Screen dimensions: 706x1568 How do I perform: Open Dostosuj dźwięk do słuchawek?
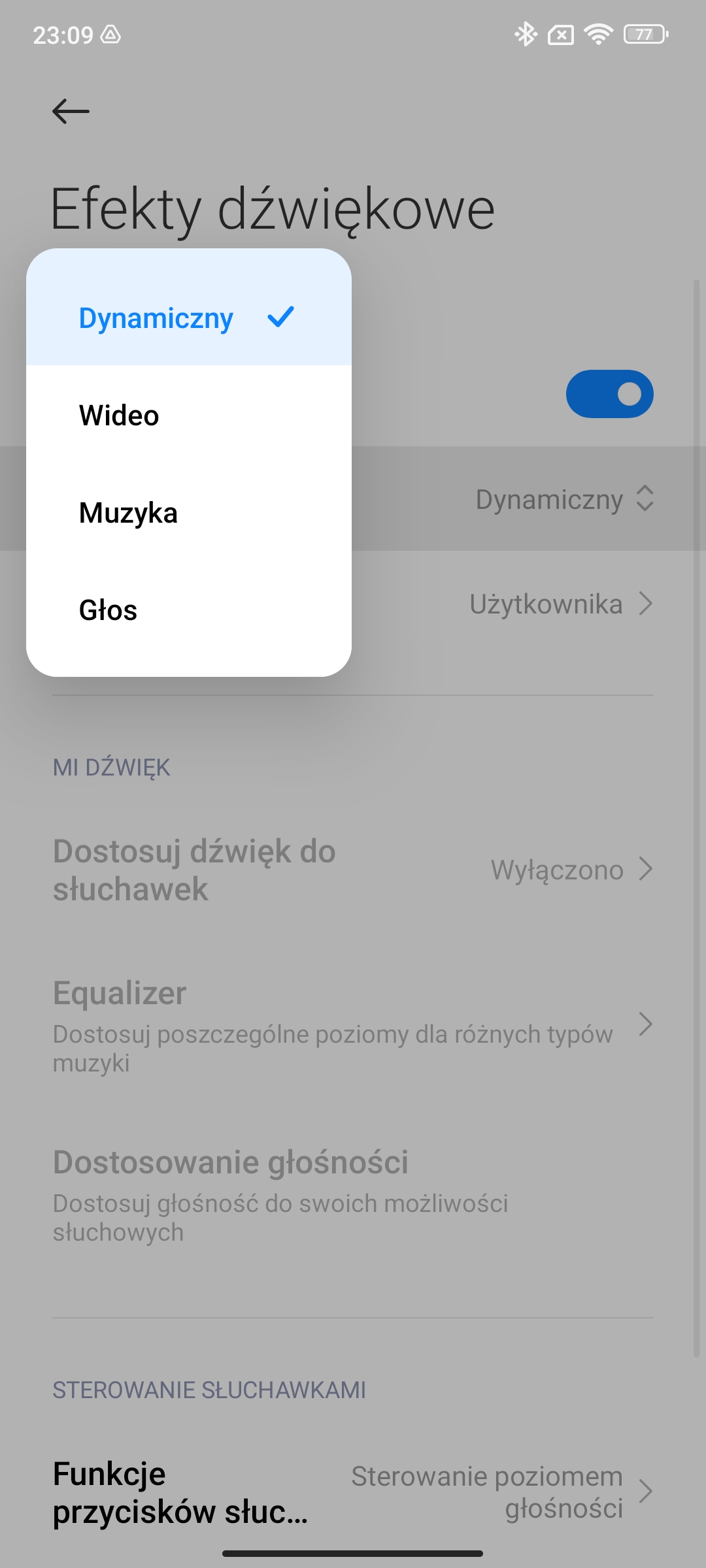click(353, 870)
